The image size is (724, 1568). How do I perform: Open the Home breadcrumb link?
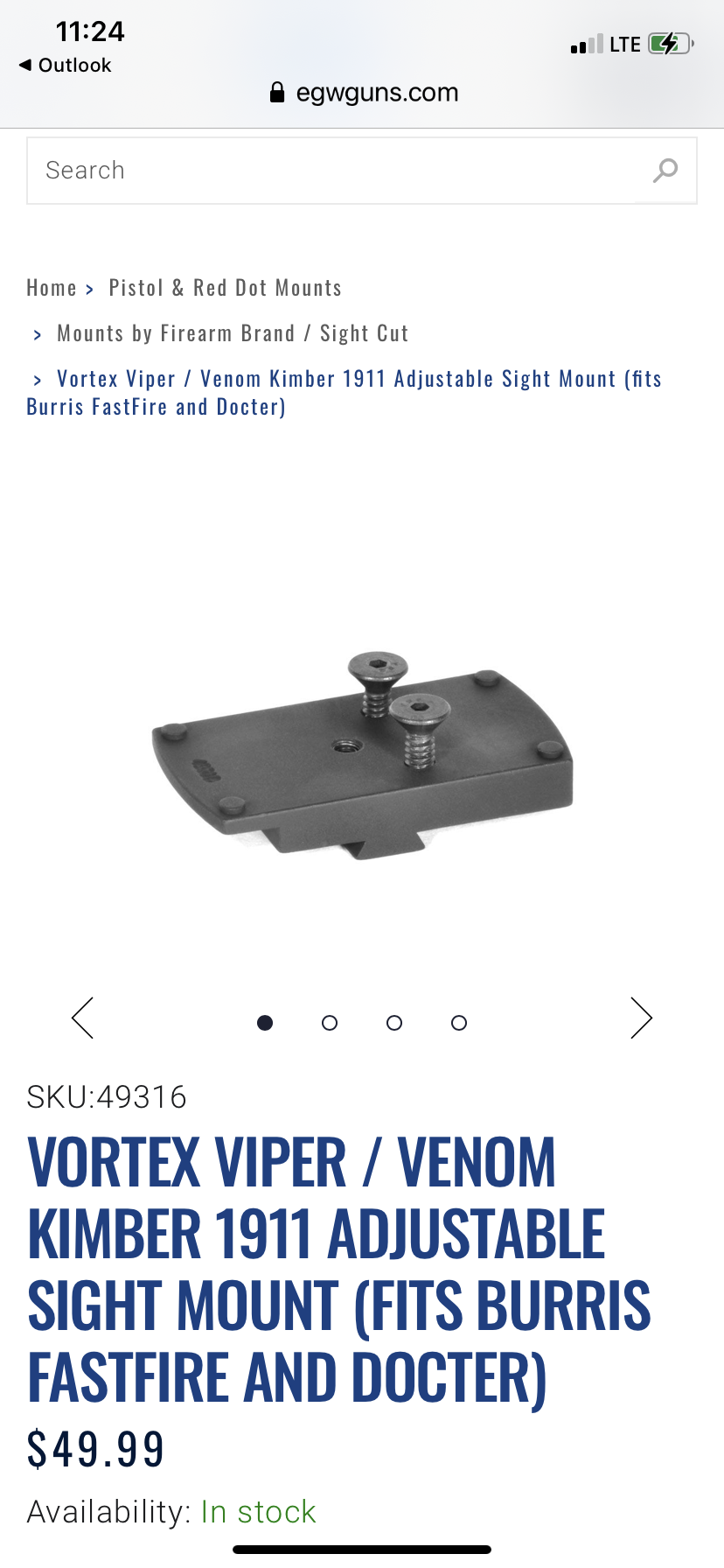tap(52, 288)
